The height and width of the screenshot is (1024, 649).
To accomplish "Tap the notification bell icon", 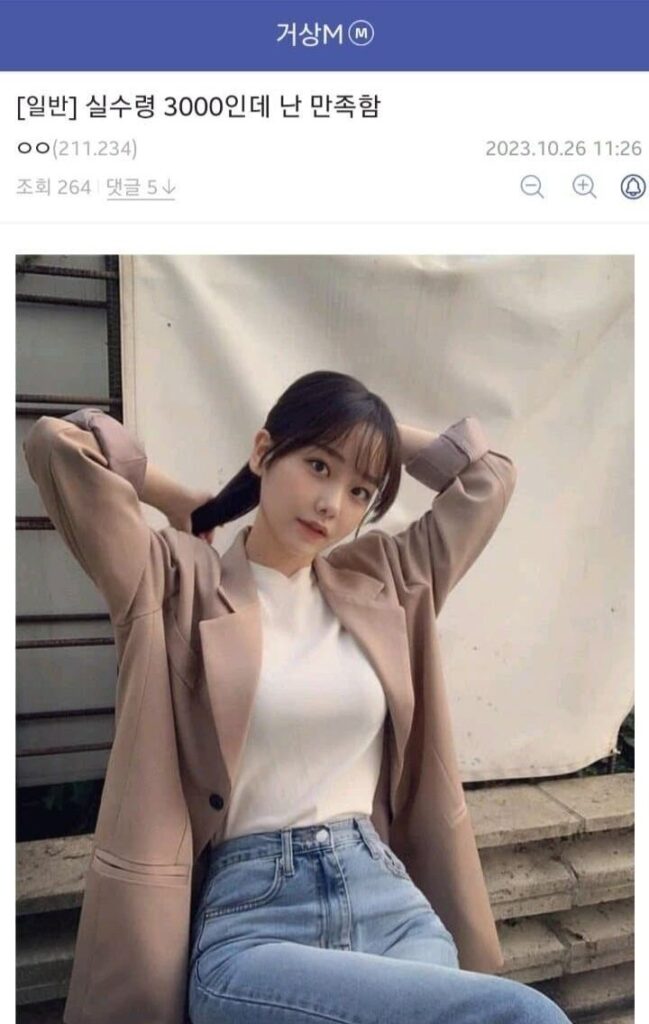I will pyautogui.click(x=632, y=187).
